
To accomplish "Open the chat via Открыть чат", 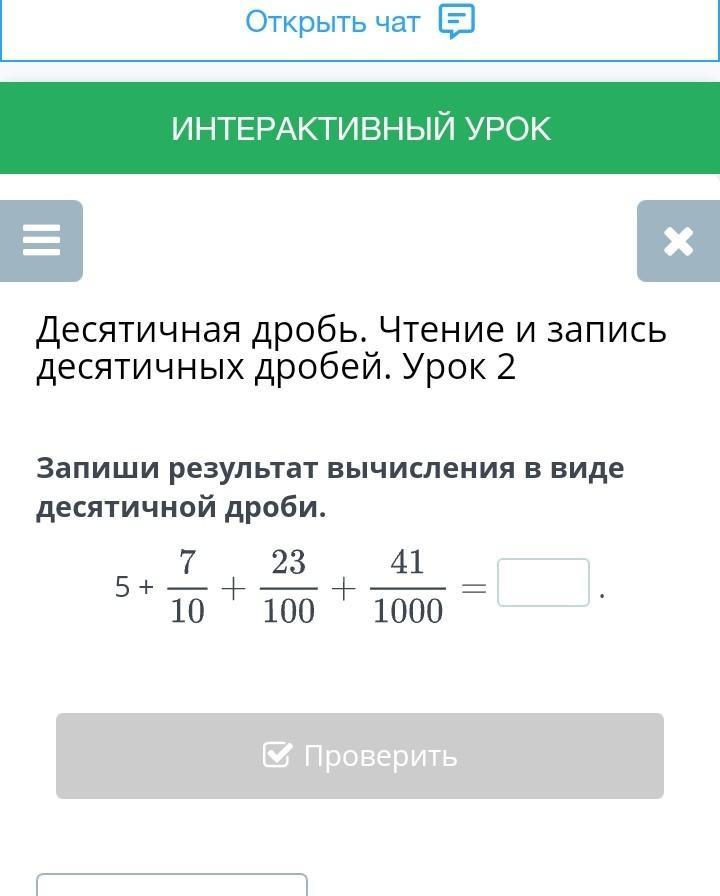I will pos(359,22).
